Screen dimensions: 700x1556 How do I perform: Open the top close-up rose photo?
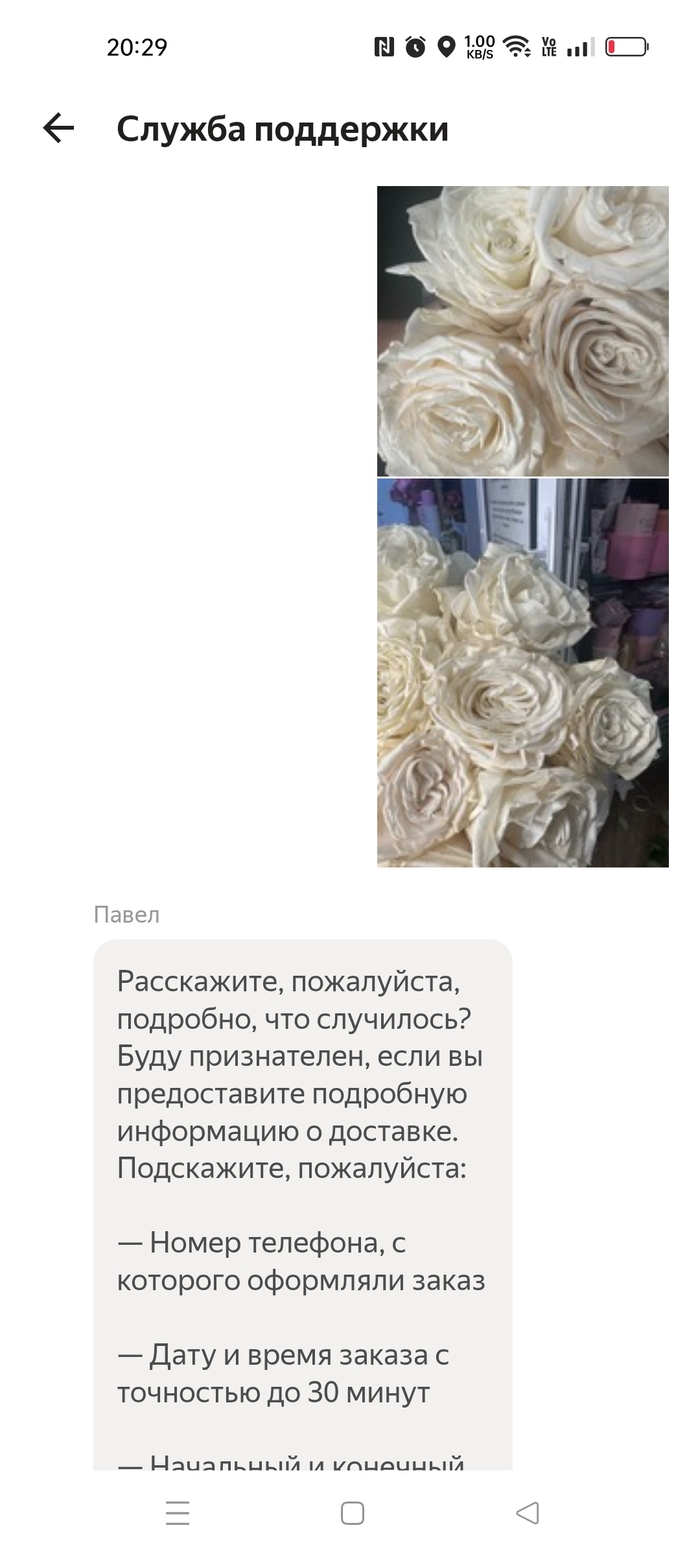(x=522, y=330)
